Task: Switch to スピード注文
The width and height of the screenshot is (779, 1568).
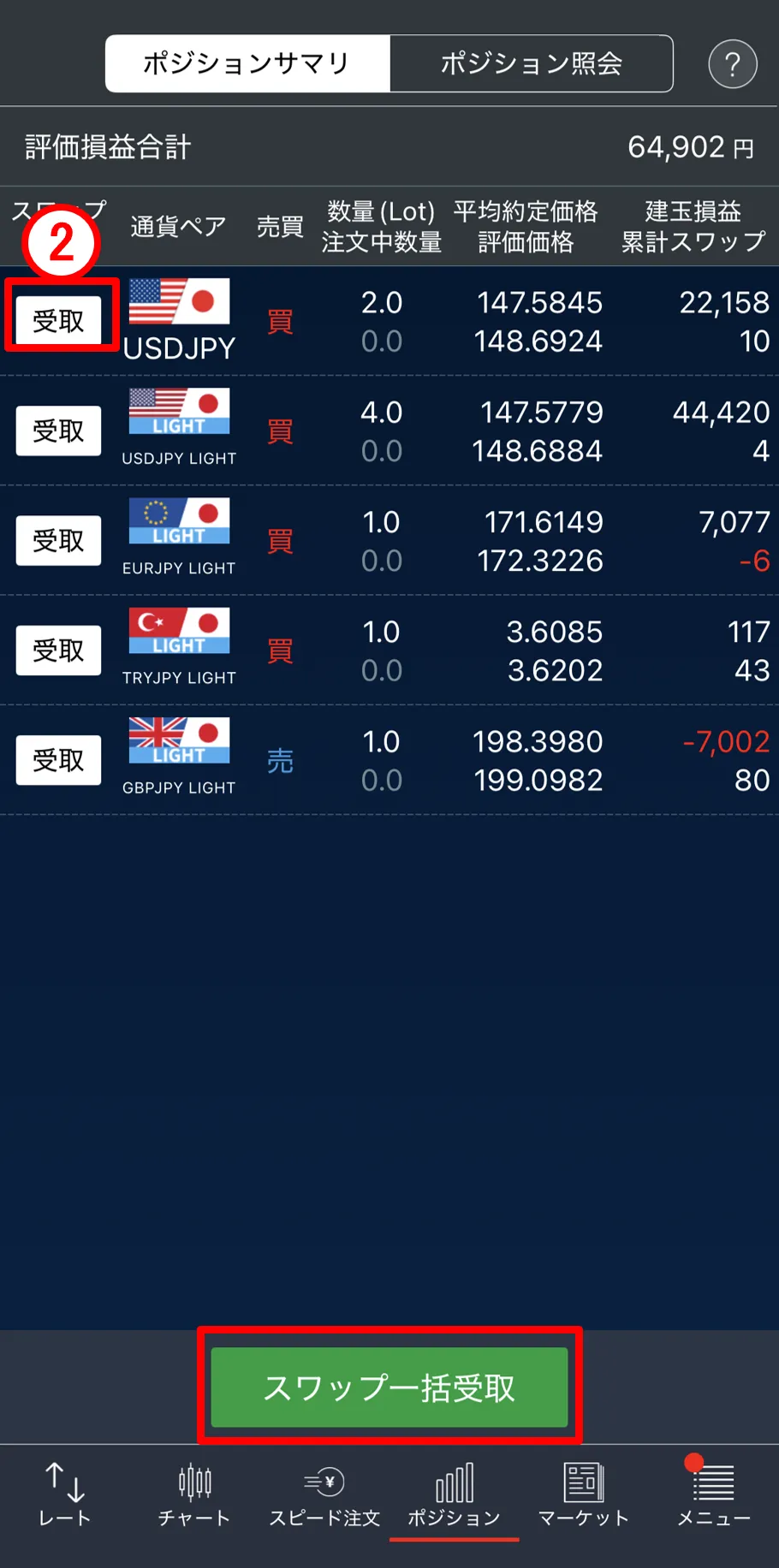Action: coord(324,1495)
